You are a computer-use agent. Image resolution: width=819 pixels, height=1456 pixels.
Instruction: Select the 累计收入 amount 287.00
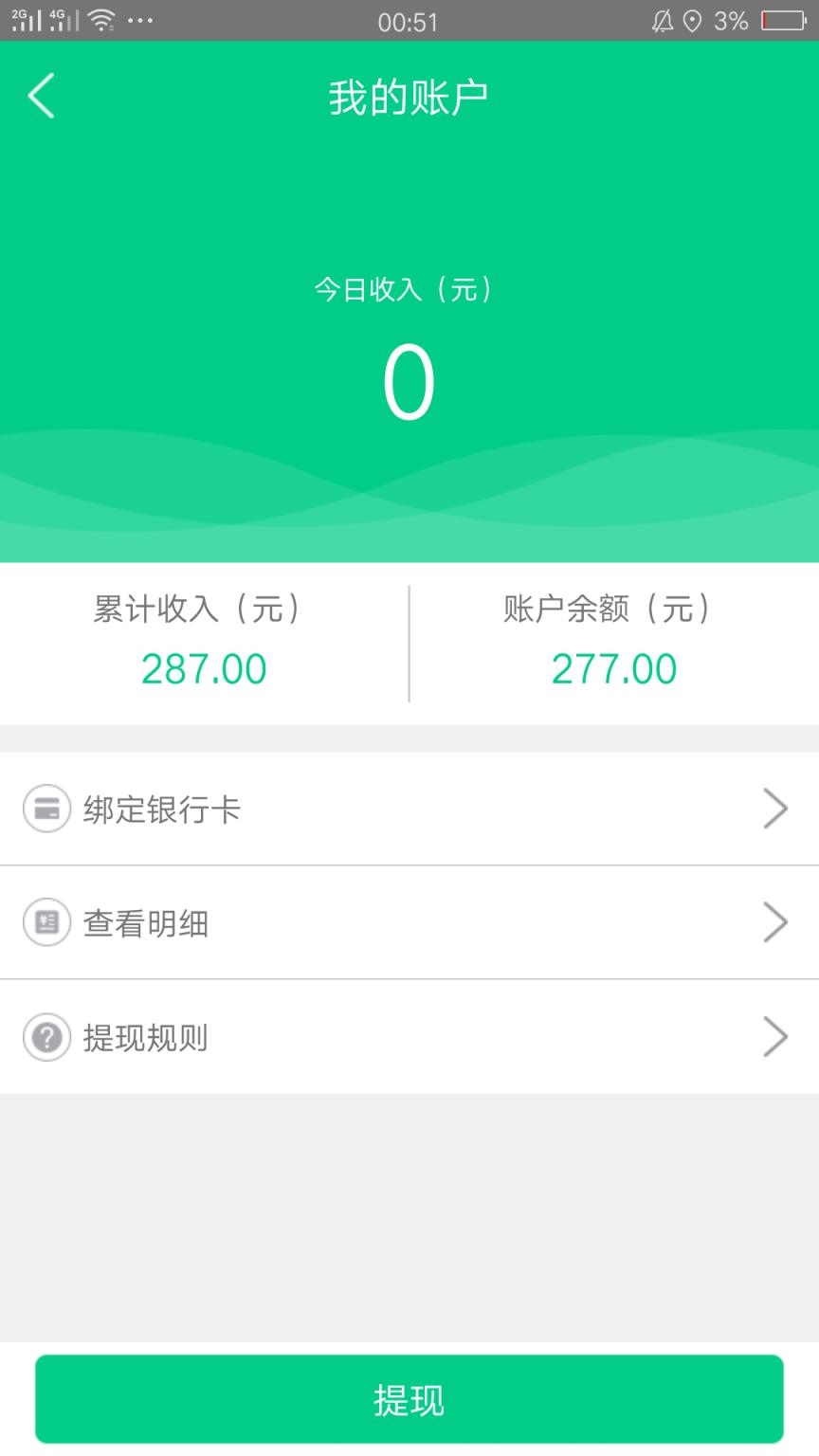pos(204,668)
